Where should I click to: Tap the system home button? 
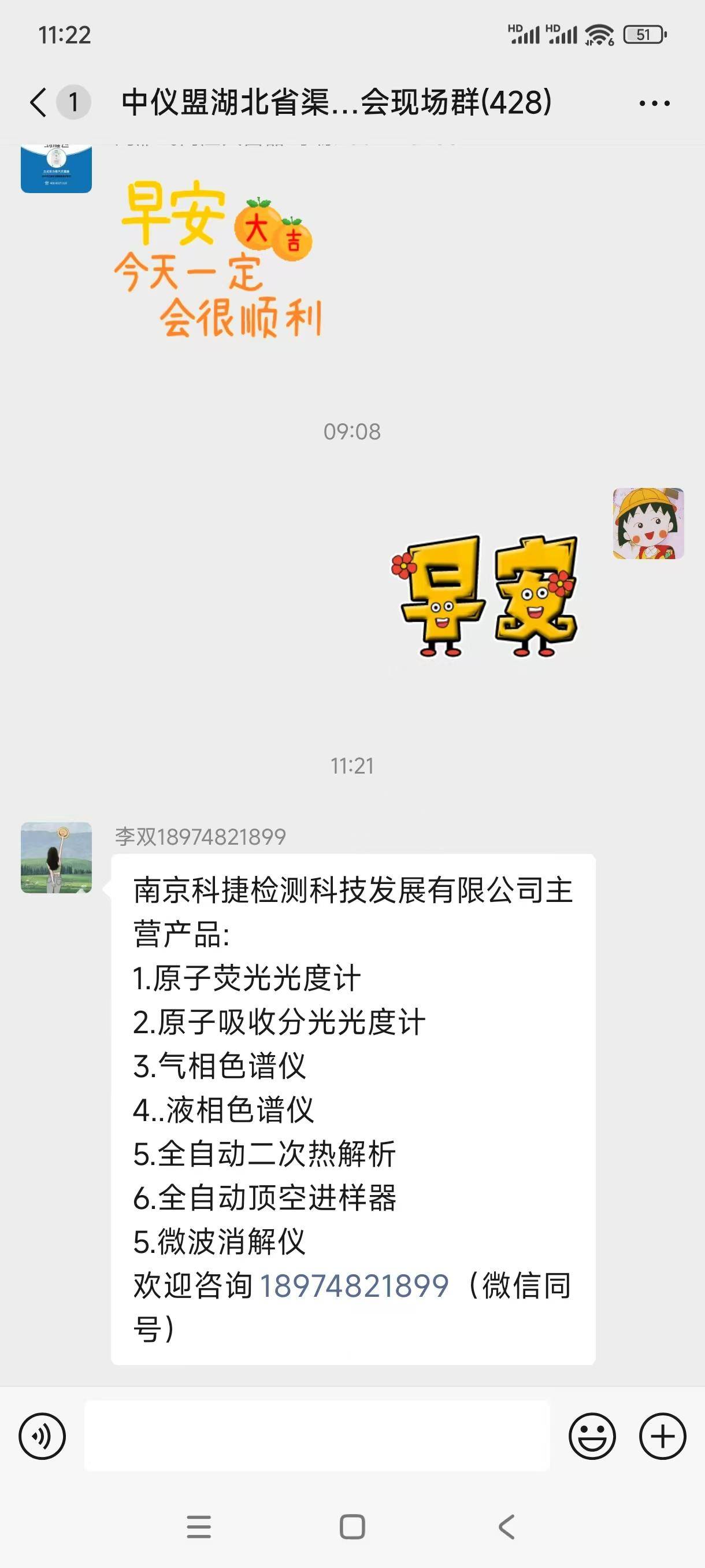tap(352, 1526)
